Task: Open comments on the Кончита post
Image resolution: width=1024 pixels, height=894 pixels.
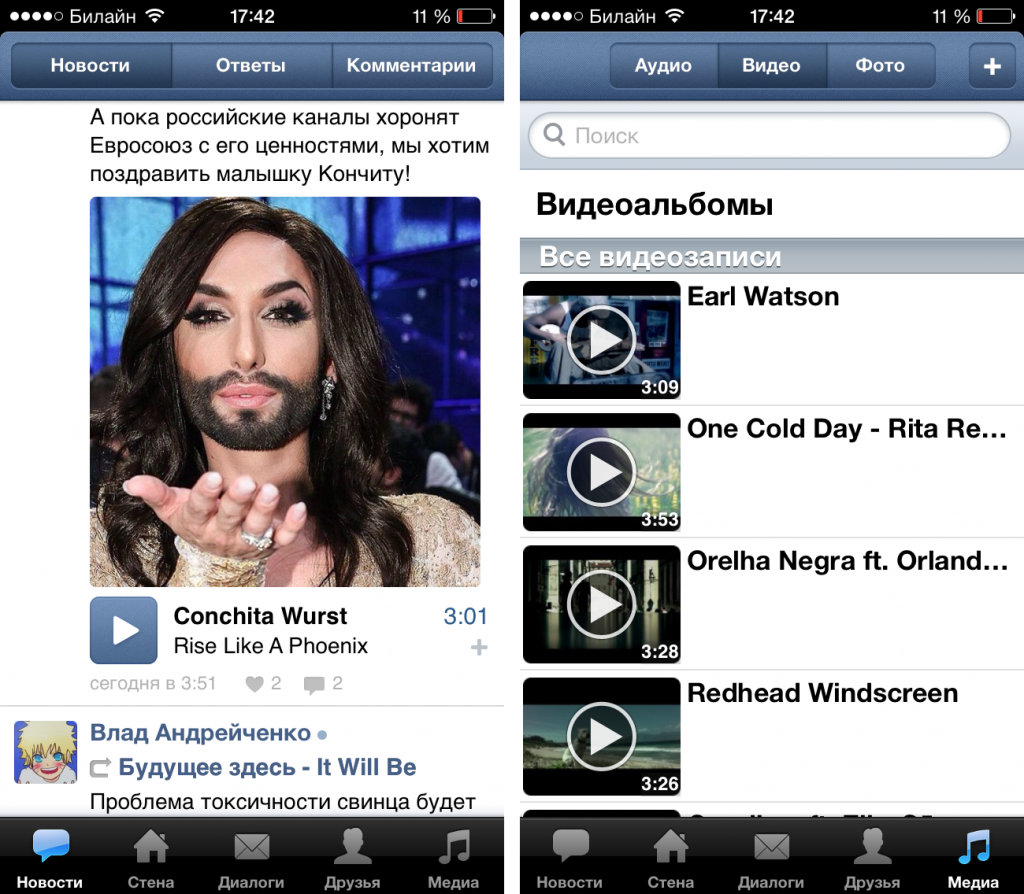Action: tap(323, 684)
